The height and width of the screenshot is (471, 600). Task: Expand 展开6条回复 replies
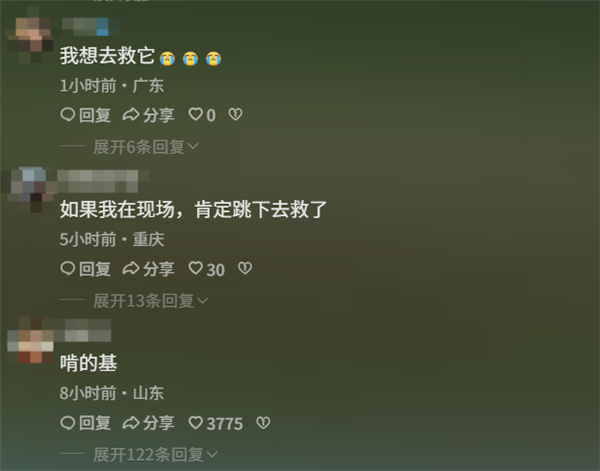(145, 147)
